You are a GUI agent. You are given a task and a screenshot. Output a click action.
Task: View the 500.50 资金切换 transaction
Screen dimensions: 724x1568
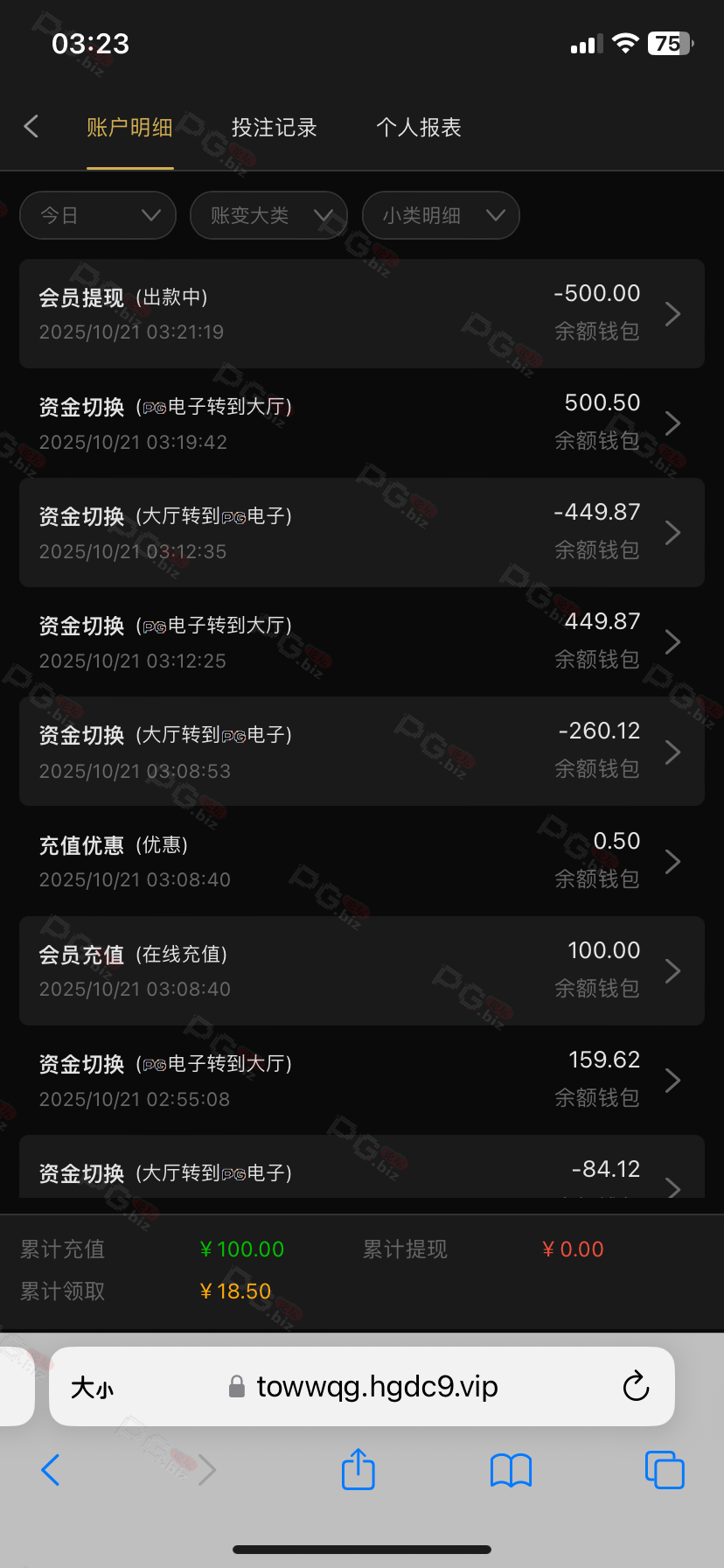coord(362,423)
